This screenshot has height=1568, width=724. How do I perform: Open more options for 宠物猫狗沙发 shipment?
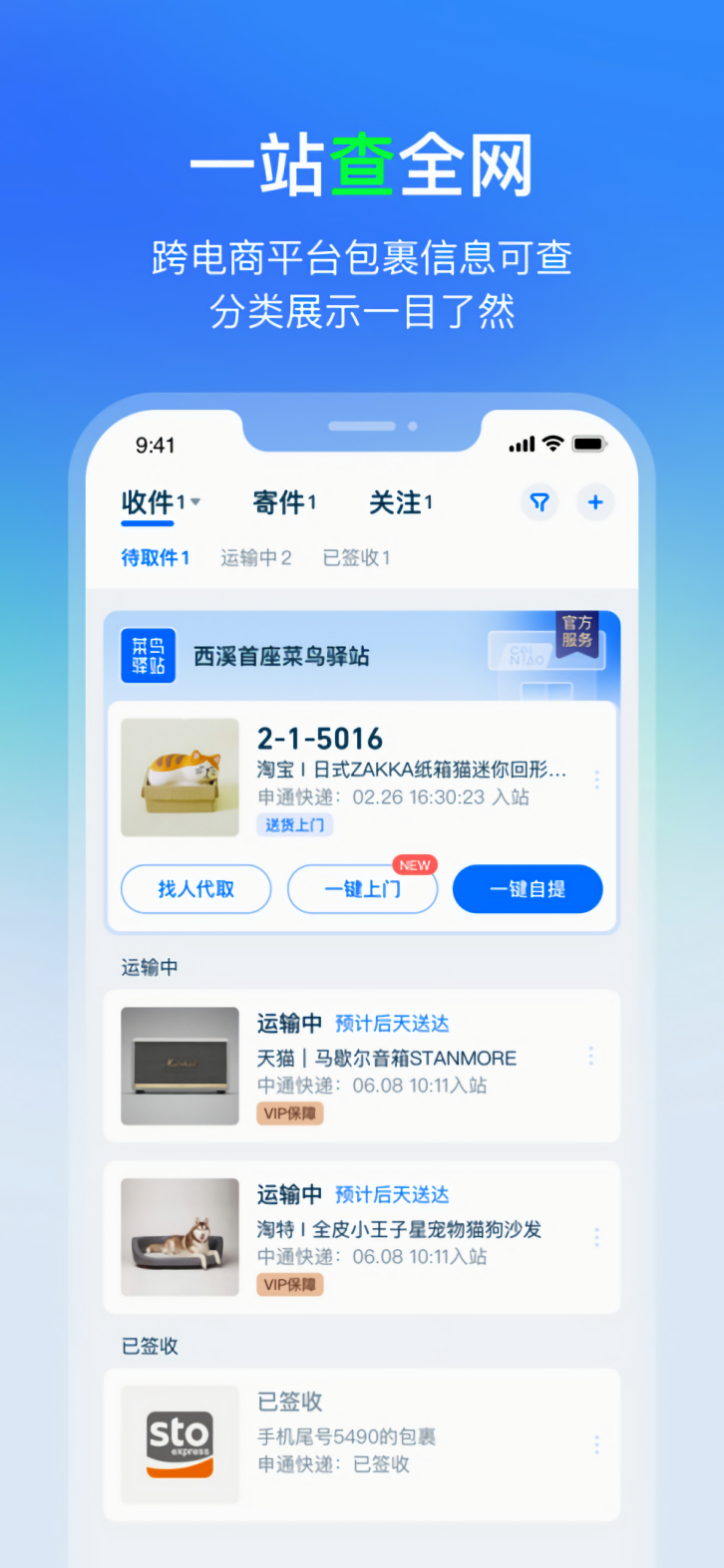click(x=595, y=1235)
